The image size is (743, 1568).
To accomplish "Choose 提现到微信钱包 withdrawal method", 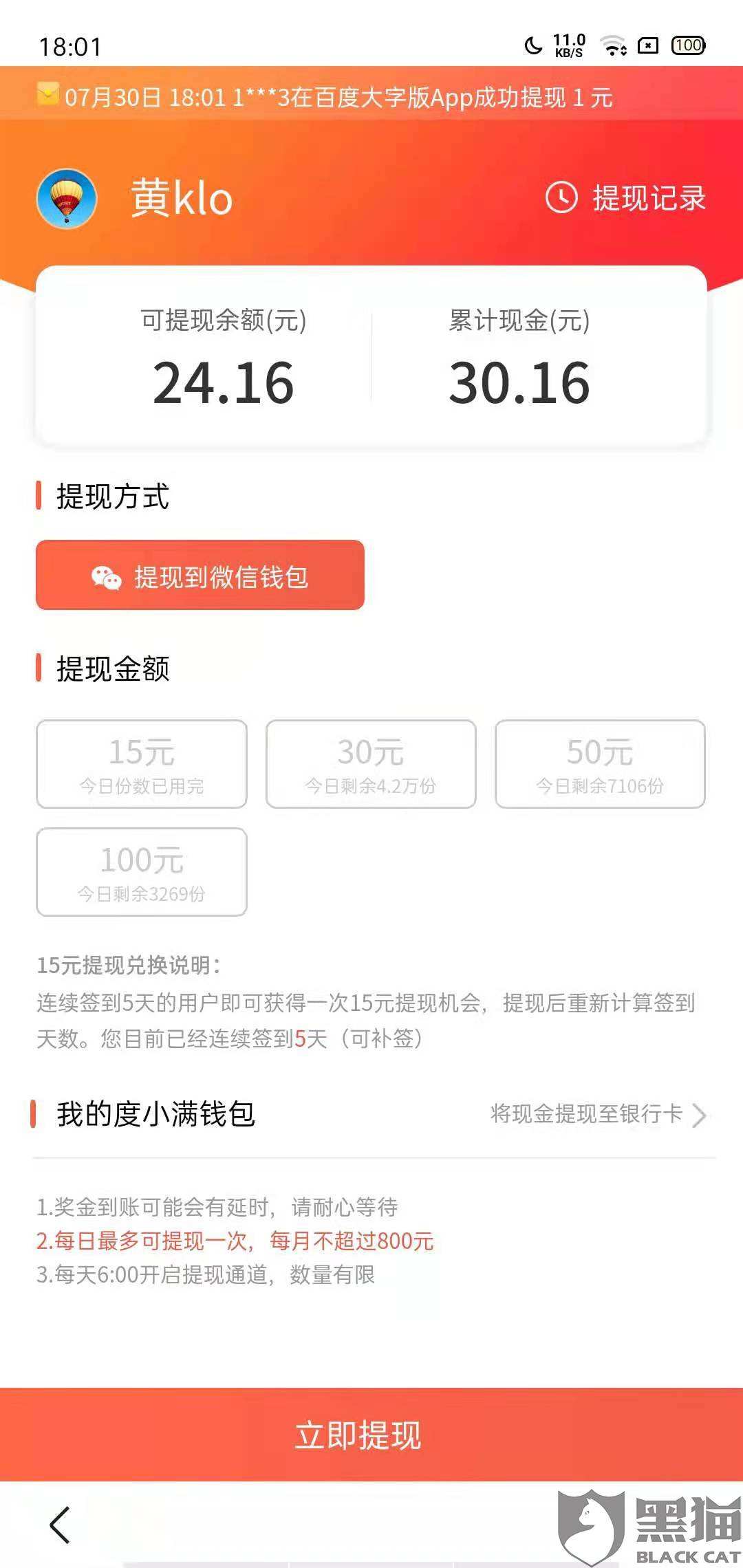I will [198, 576].
